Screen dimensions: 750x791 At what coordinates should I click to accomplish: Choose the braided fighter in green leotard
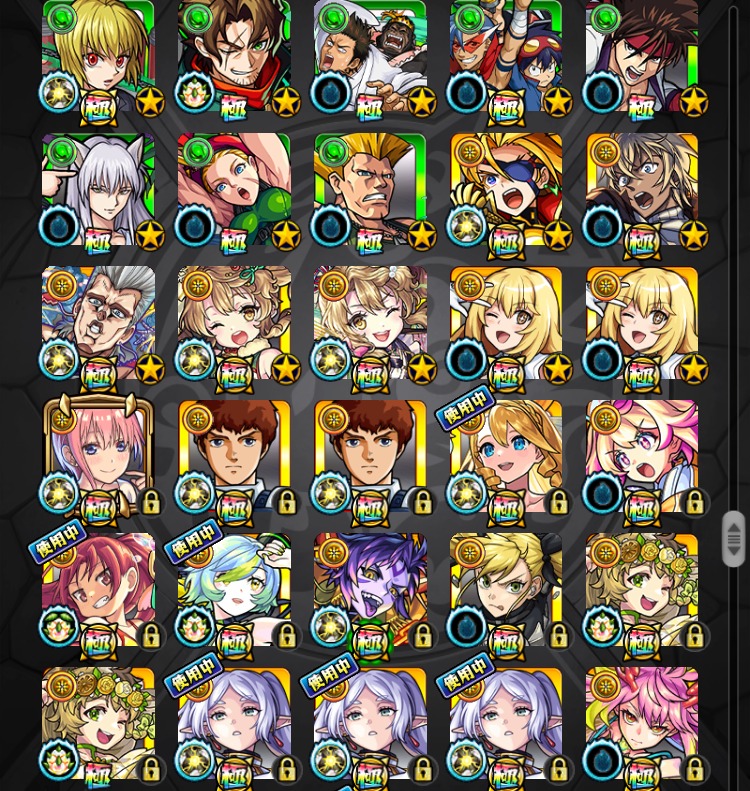(x=234, y=190)
